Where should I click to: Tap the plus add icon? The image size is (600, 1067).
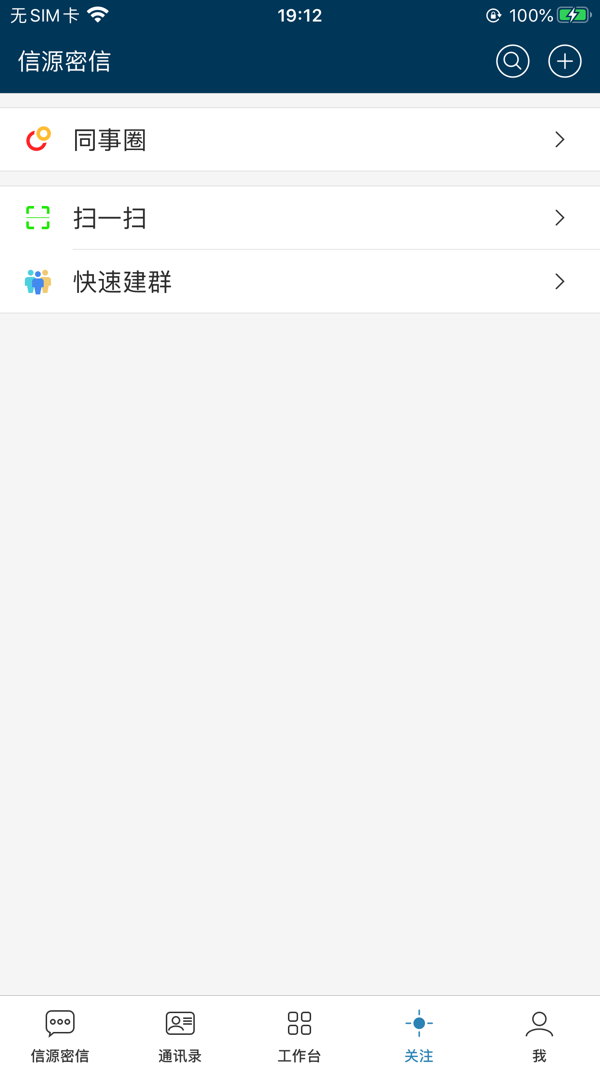click(x=565, y=62)
